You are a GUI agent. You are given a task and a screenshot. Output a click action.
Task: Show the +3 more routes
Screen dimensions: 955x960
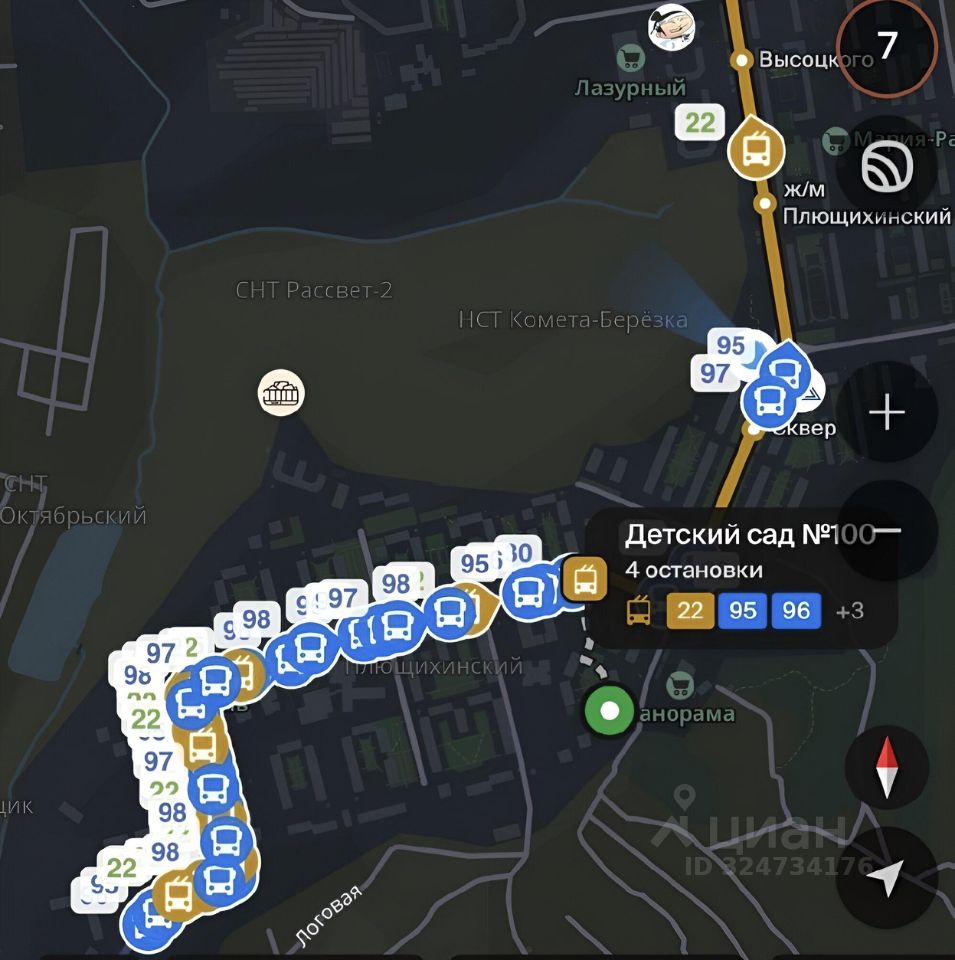click(849, 610)
